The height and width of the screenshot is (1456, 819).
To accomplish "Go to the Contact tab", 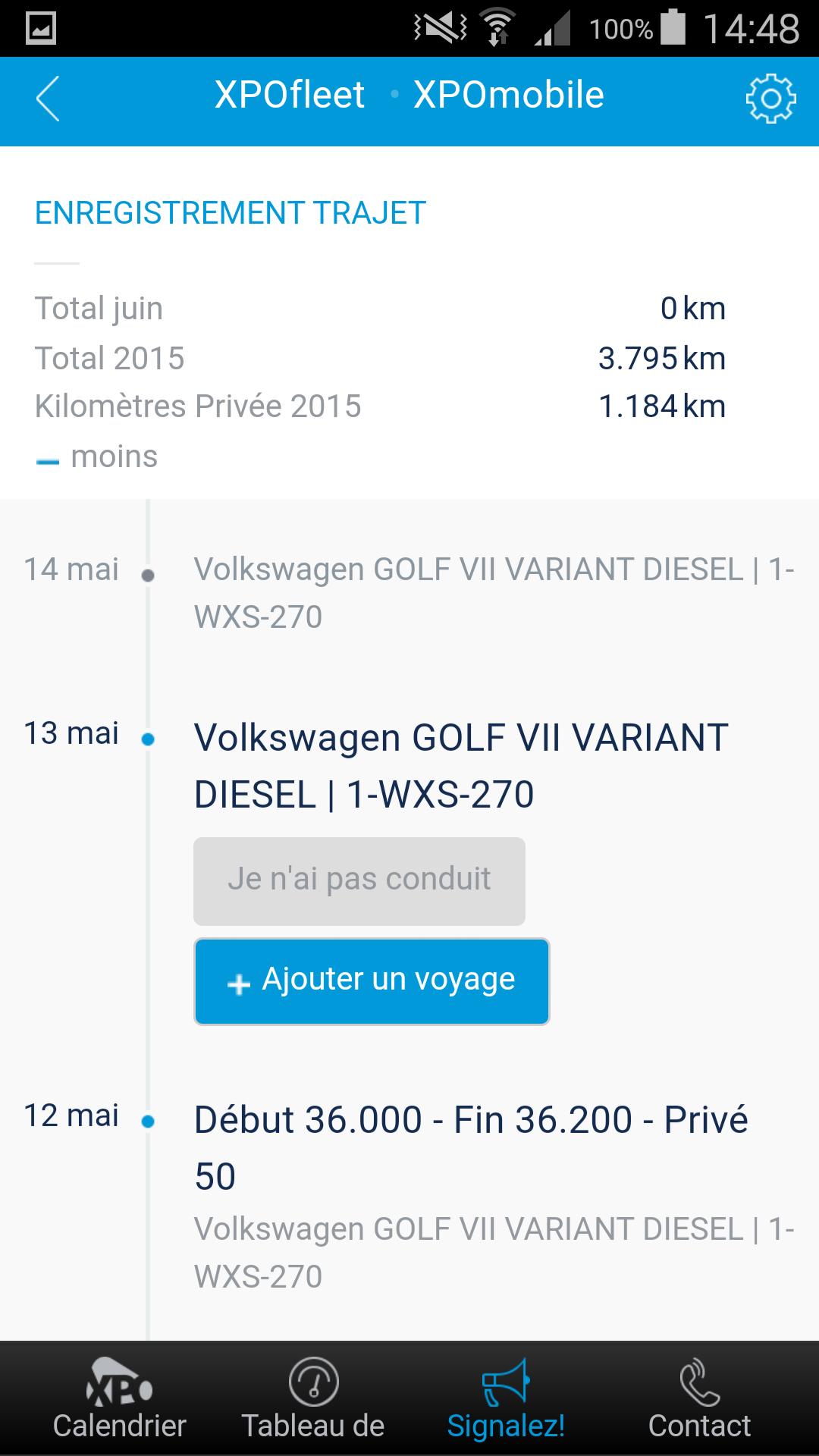I will tap(699, 1398).
